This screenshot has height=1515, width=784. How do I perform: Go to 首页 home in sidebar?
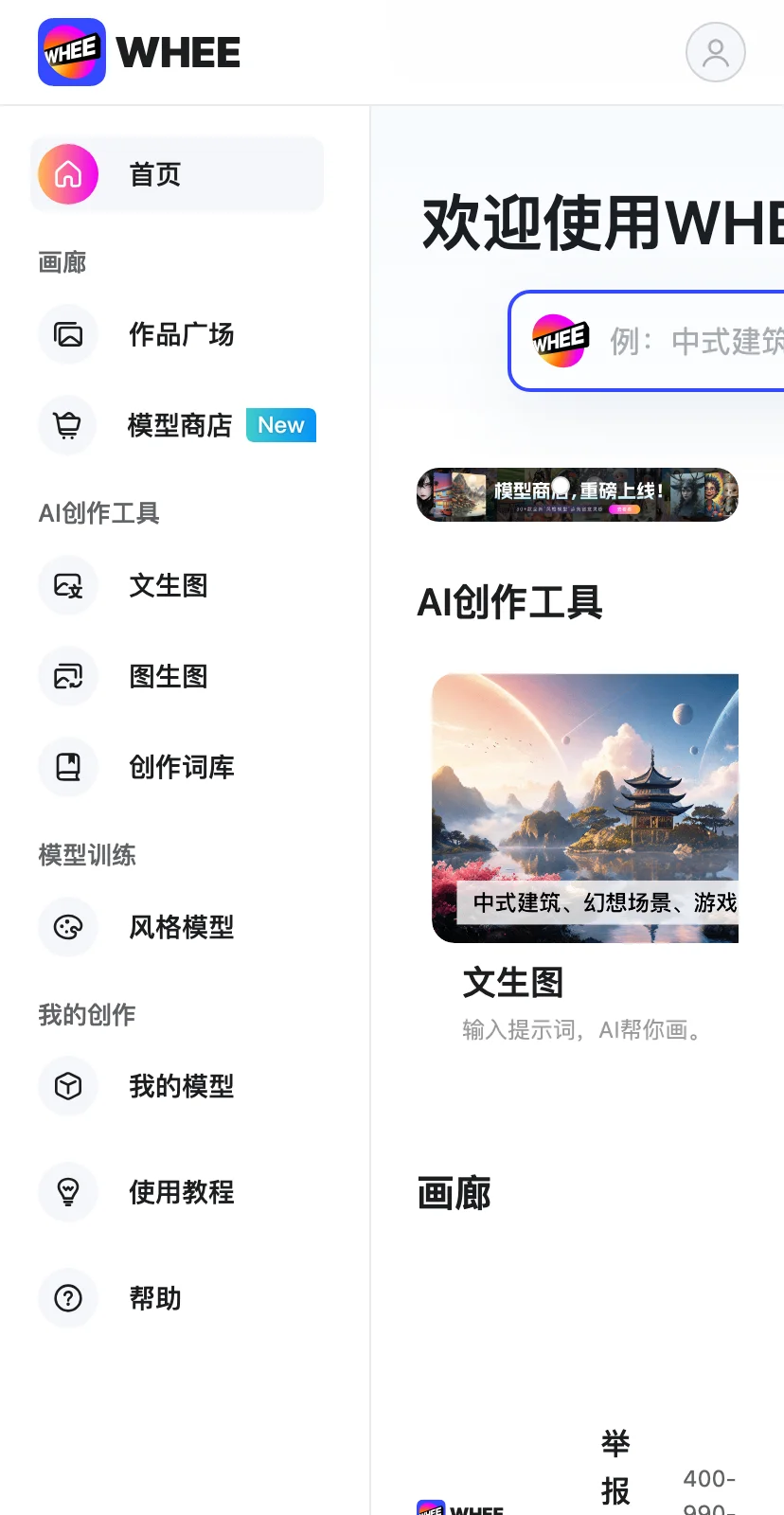click(x=177, y=174)
